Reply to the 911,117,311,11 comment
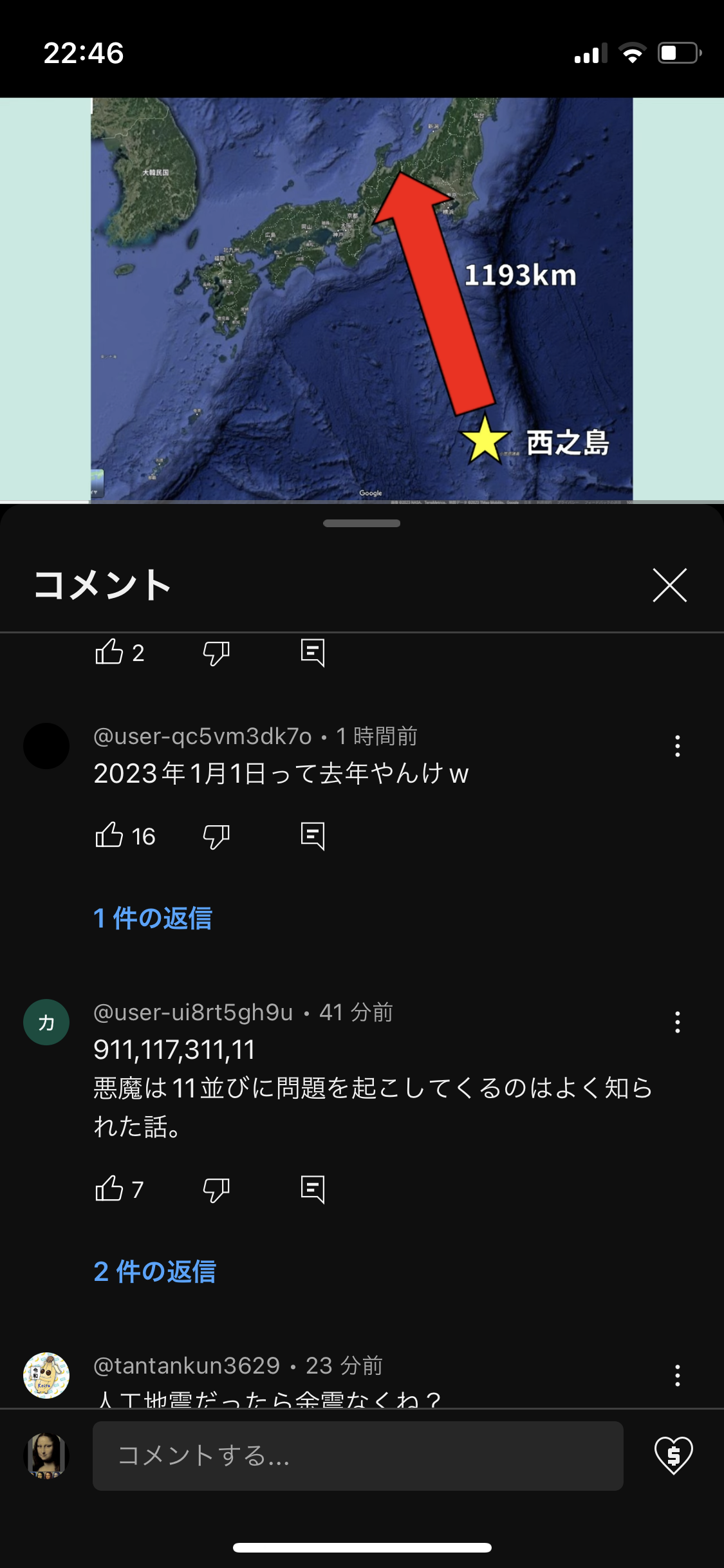Image resolution: width=724 pixels, height=1568 pixels. click(x=313, y=1190)
